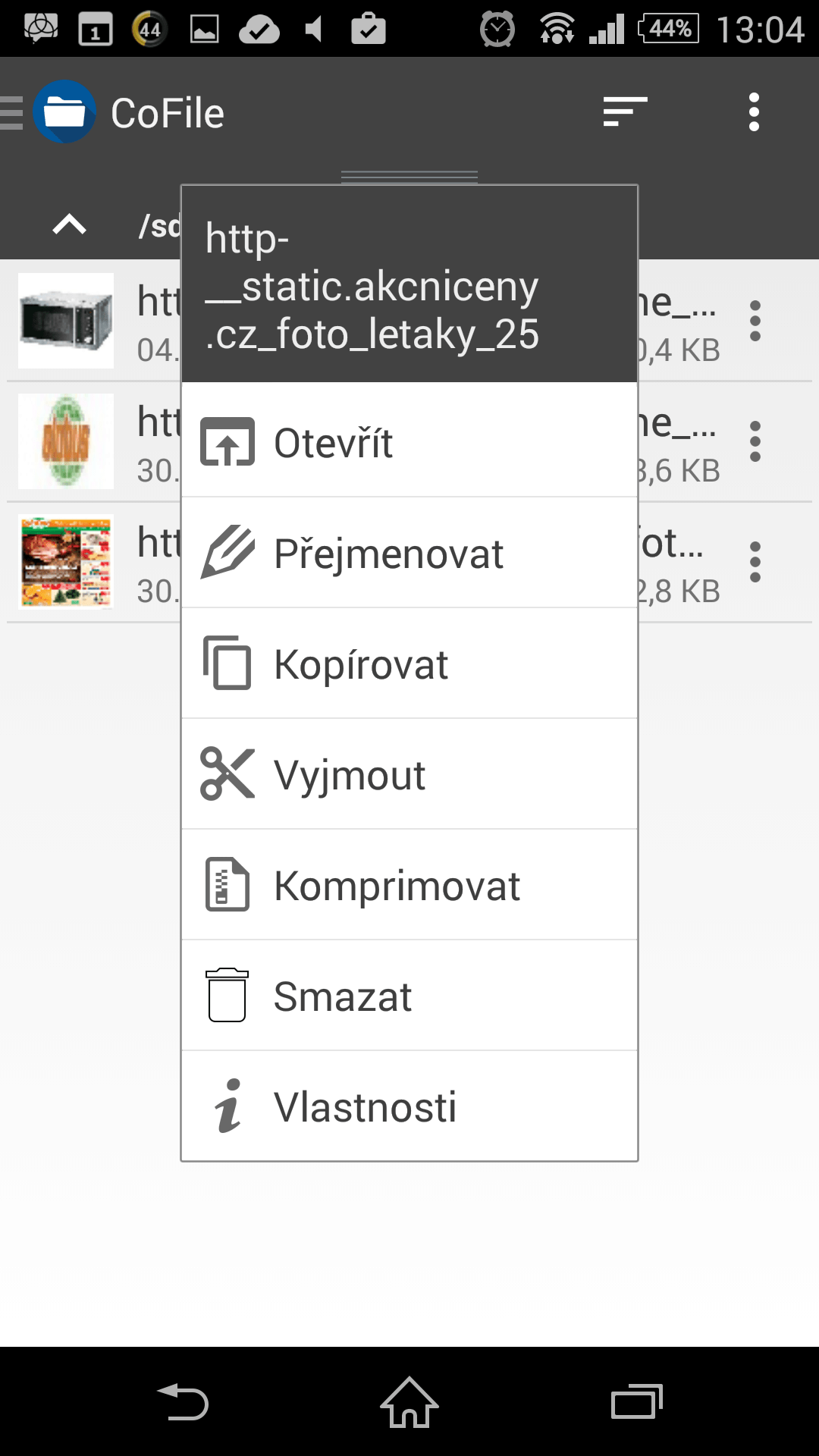Delete the file with Smazat
Image resolution: width=819 pixels, height=1456 pixels.
click(x=409, y=996)
